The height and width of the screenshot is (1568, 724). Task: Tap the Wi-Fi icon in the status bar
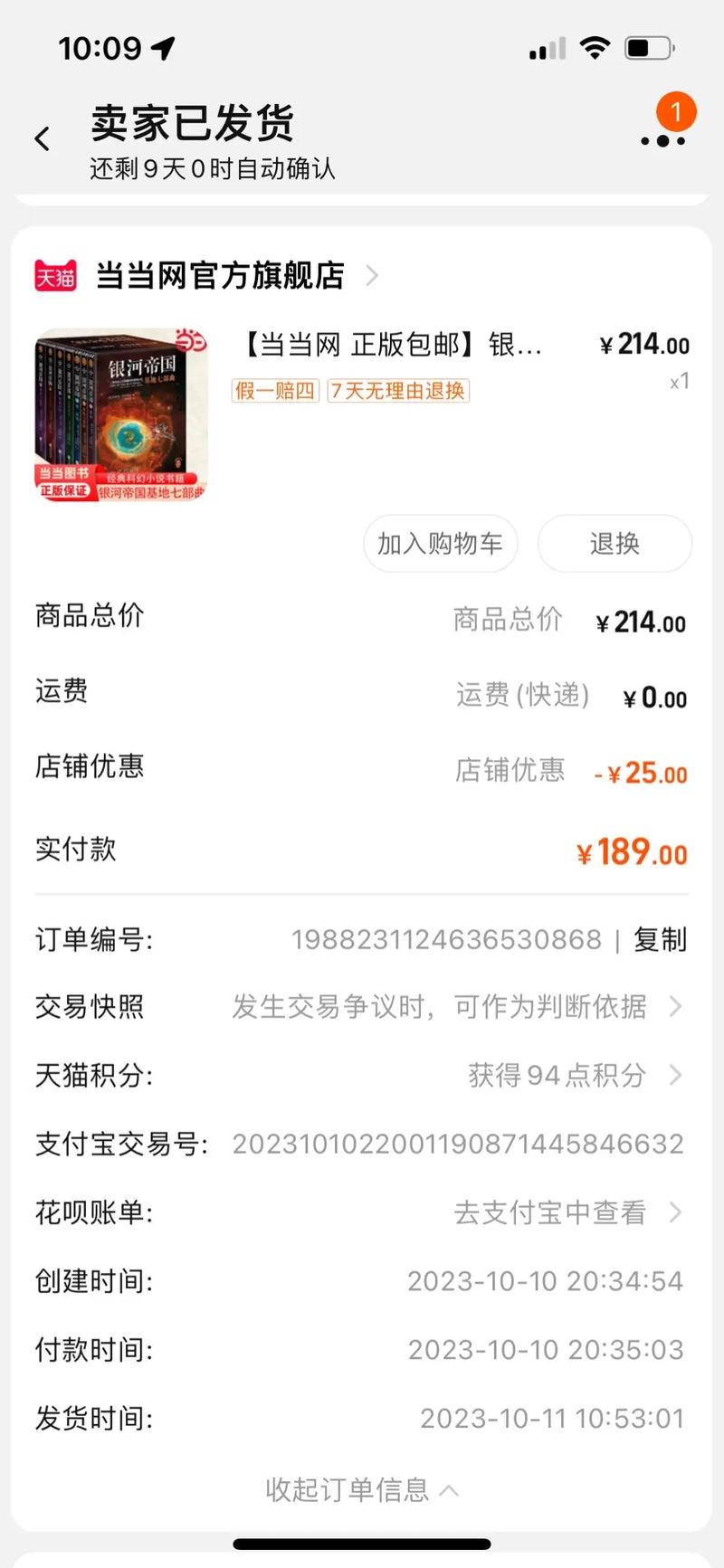click(595, 47)
